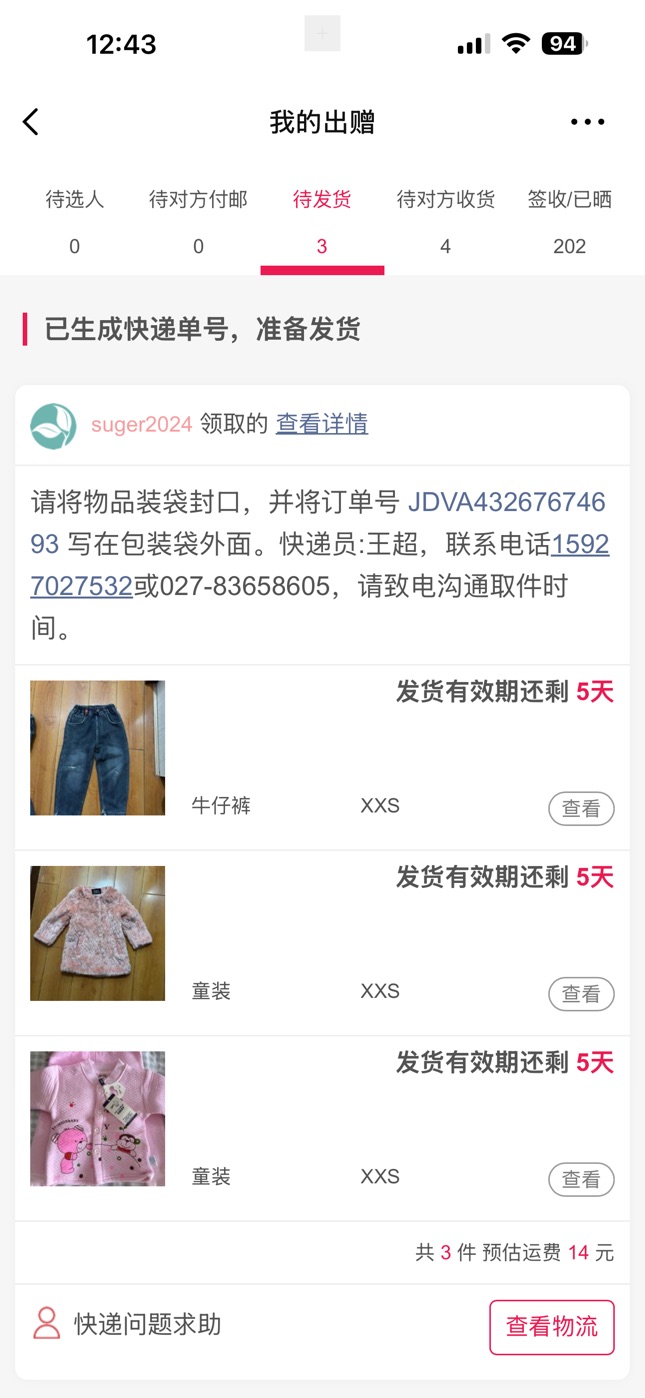
Task: Open the pink cartoon jacket photo
Action: 97,1118
